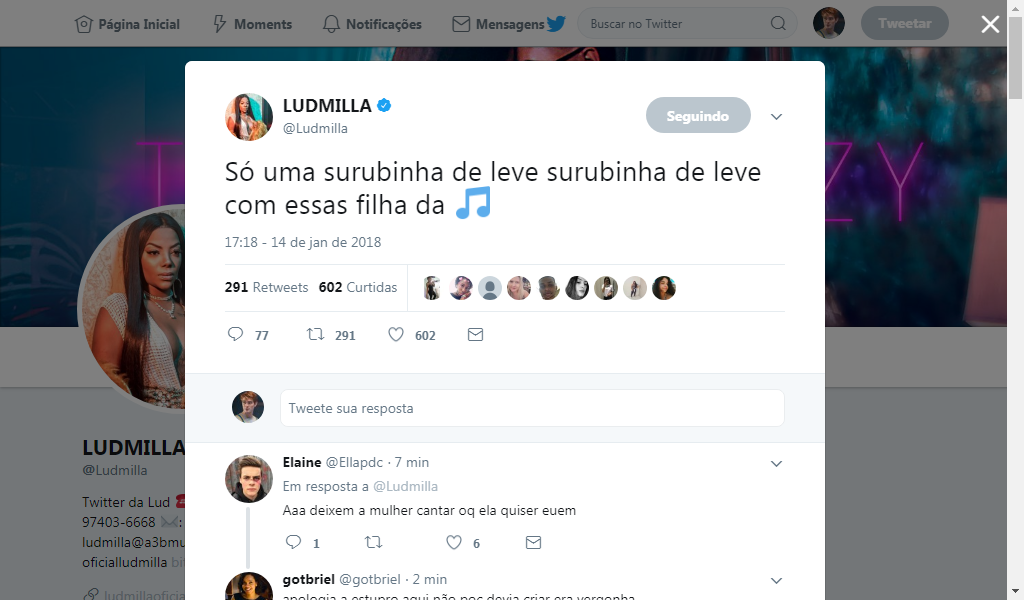This screenshot has height=600, width=1024.
Task: Tap the Tweetar button
Action: point(904,23)
